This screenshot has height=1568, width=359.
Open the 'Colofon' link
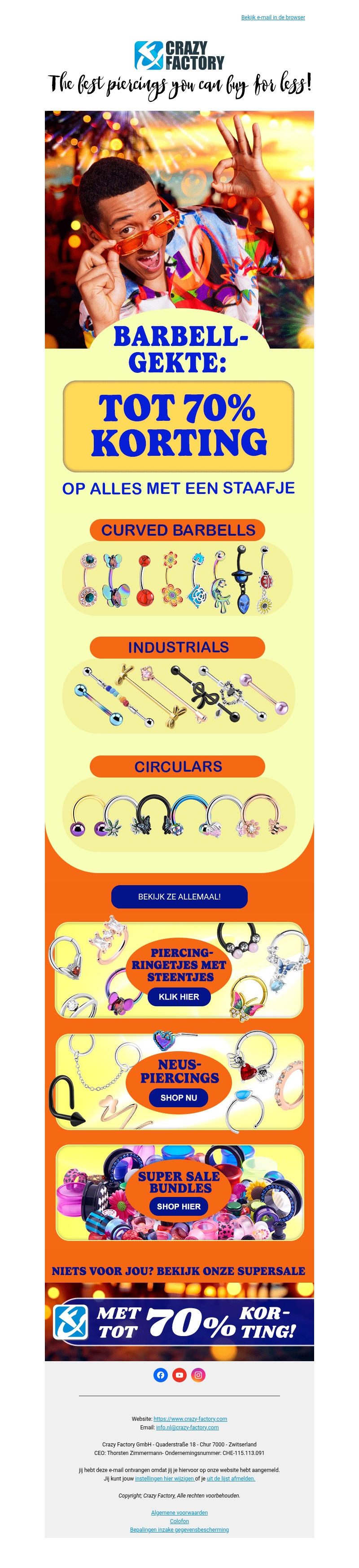point(179,1521)
